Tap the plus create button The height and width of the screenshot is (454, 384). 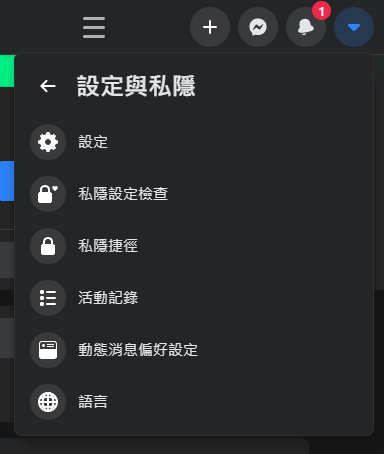point(210,27)
